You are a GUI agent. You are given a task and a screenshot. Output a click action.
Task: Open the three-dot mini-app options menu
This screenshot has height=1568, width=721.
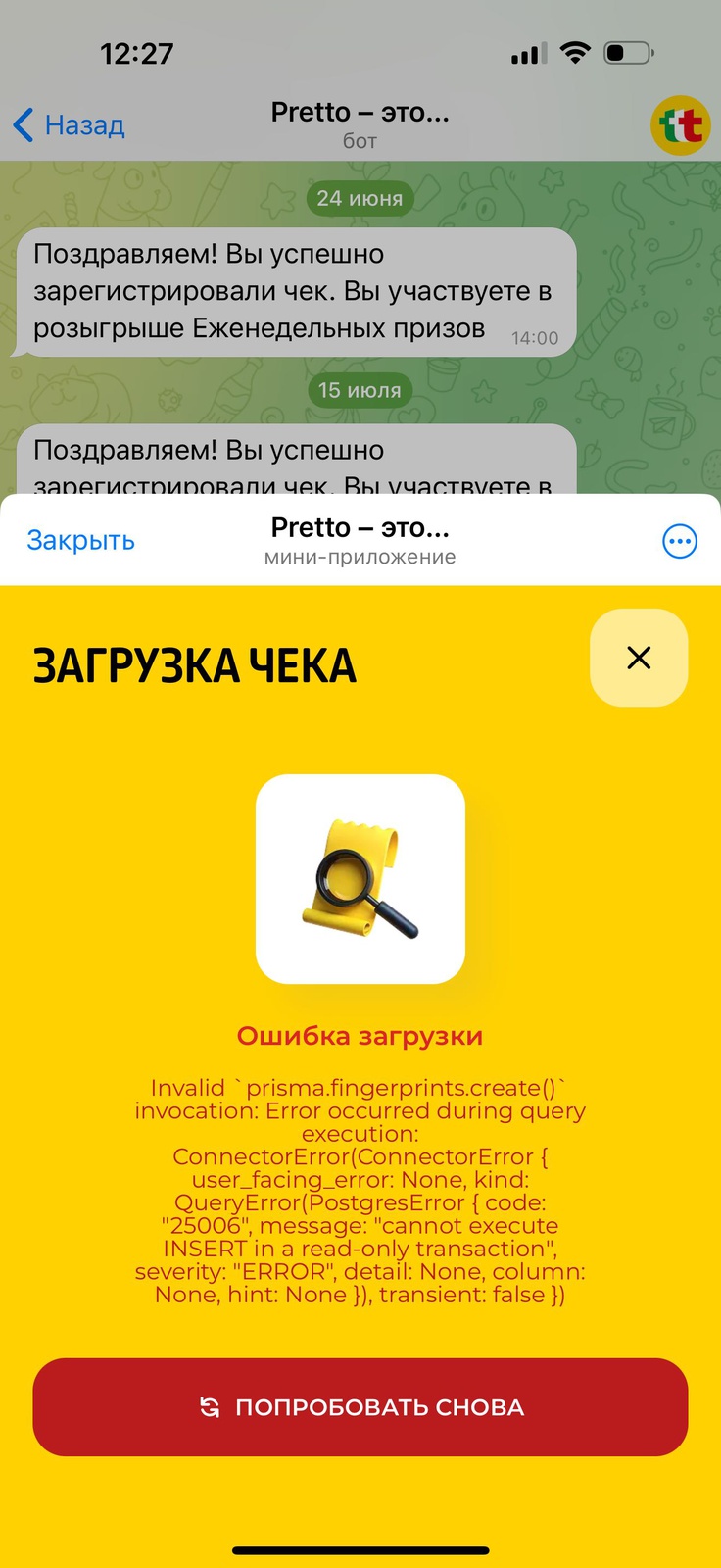[x=680, y=541]
